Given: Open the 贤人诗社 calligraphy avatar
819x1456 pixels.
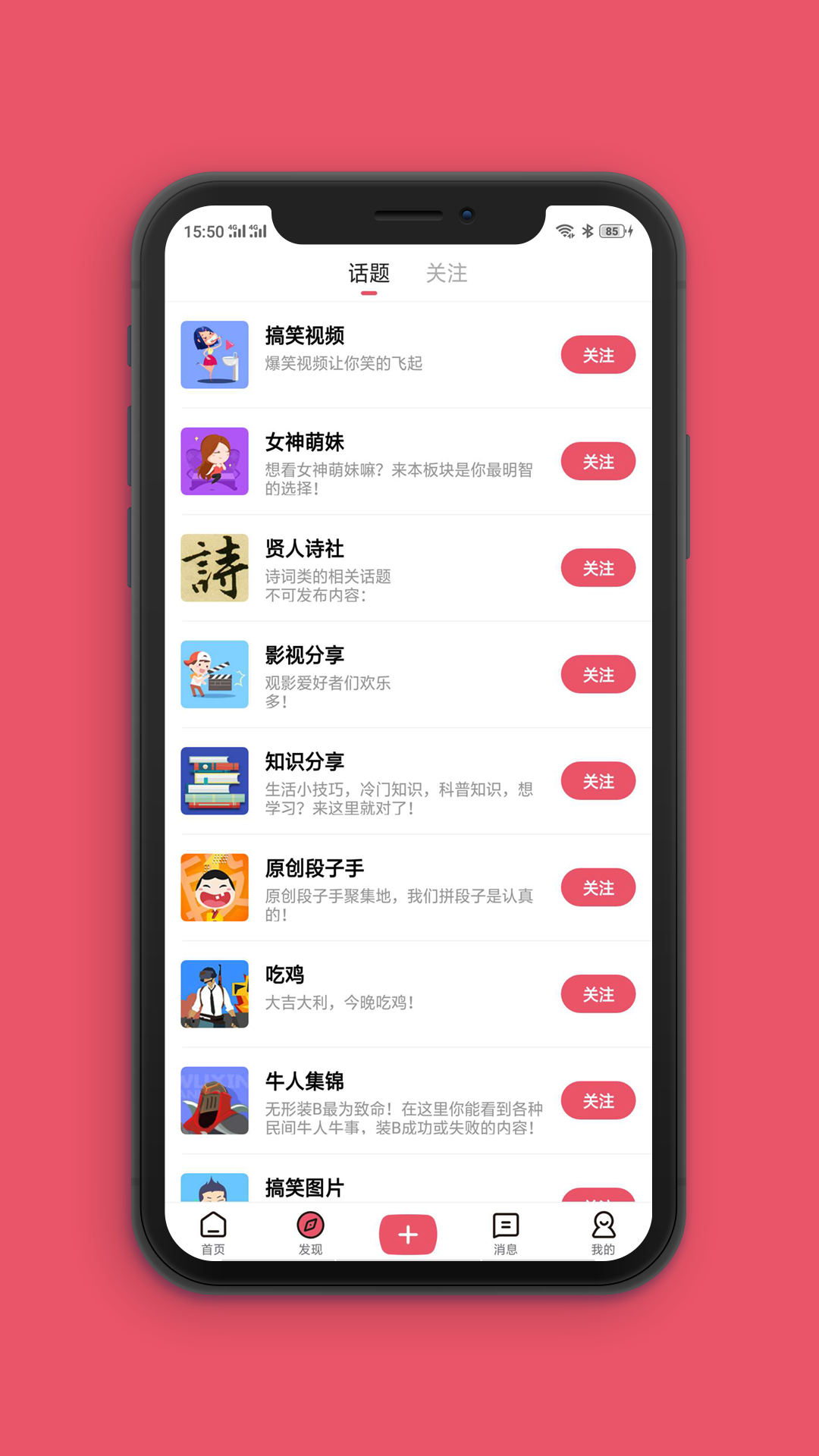Looking at the screenshot, I should tap(214, 568).
